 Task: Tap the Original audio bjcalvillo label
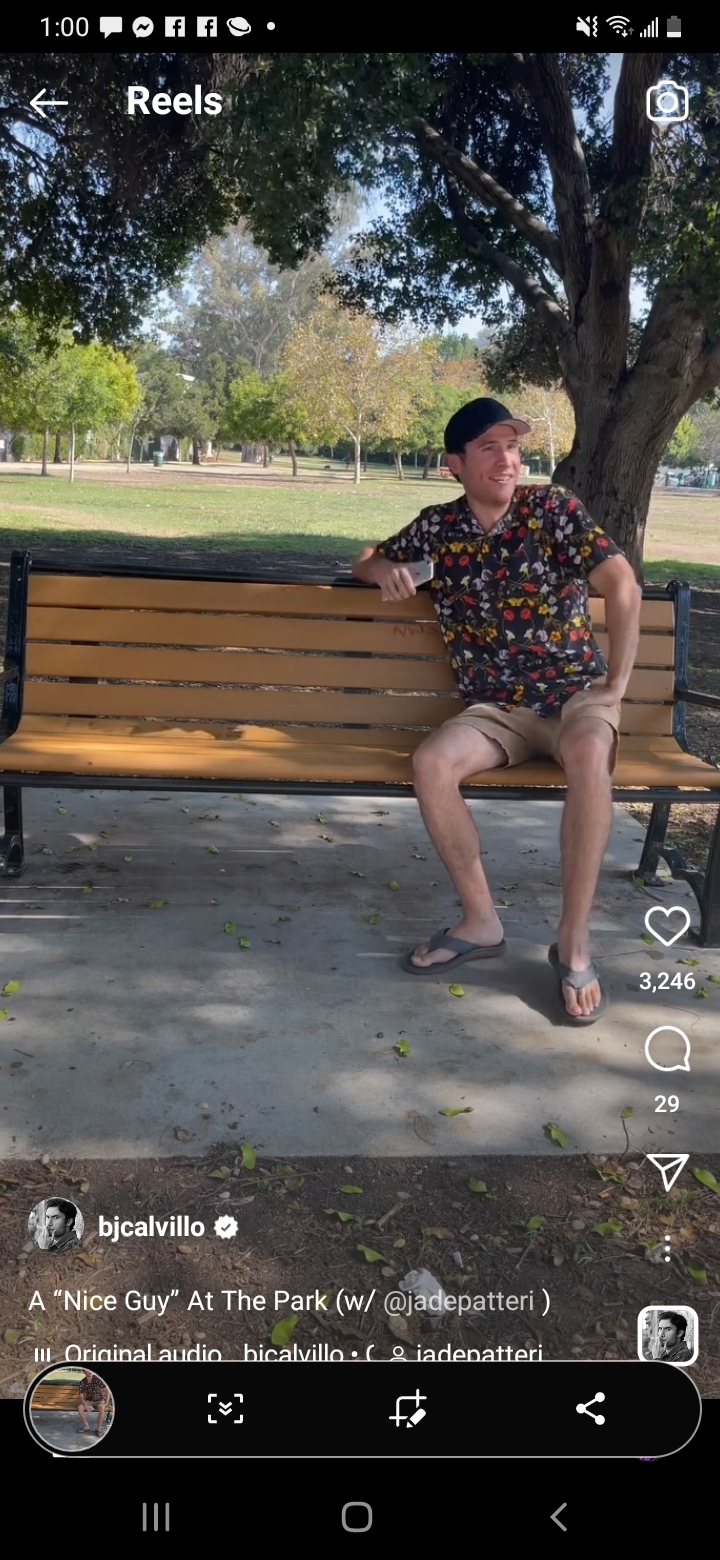point(200,1353)
